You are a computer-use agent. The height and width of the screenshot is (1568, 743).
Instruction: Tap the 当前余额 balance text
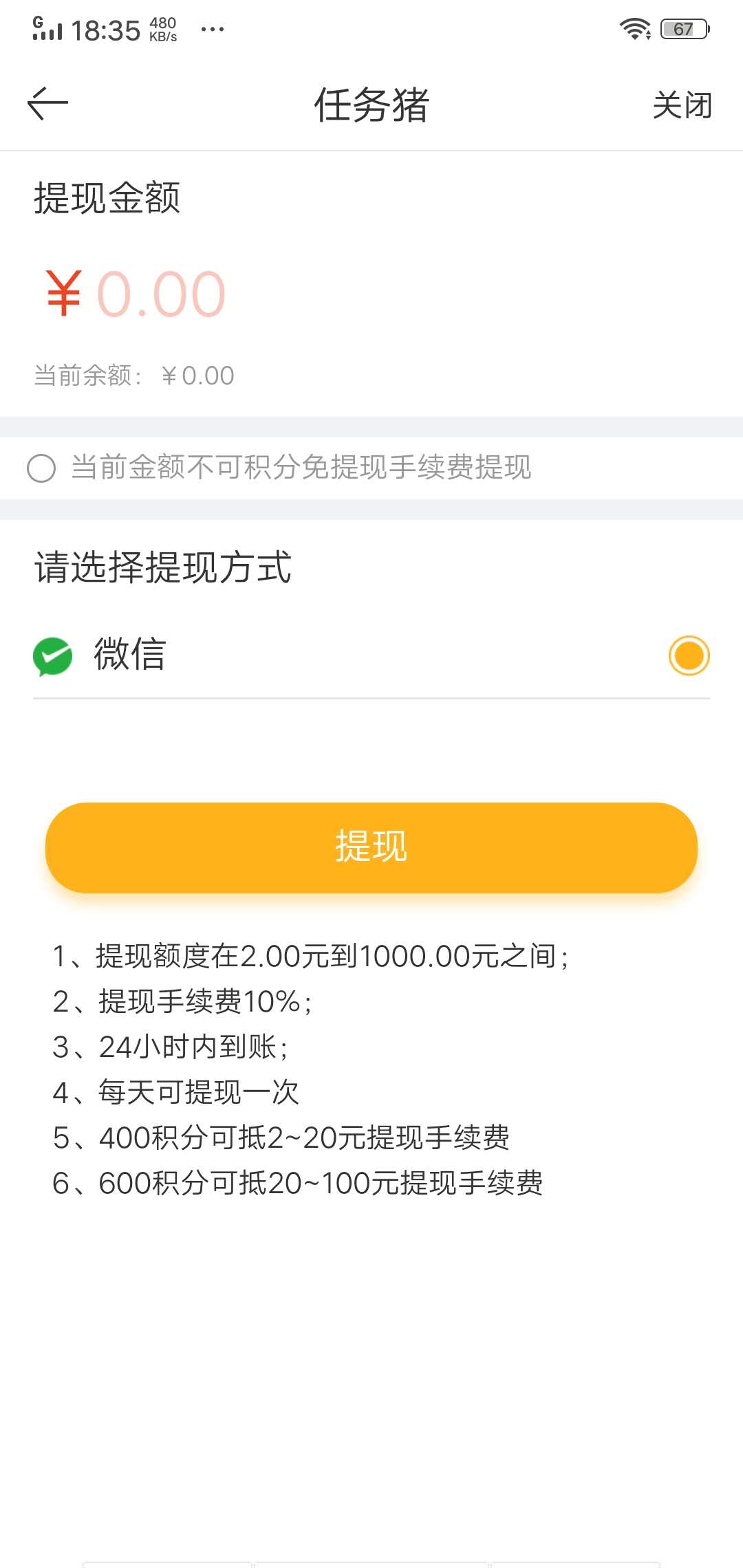tap(135, 375)
